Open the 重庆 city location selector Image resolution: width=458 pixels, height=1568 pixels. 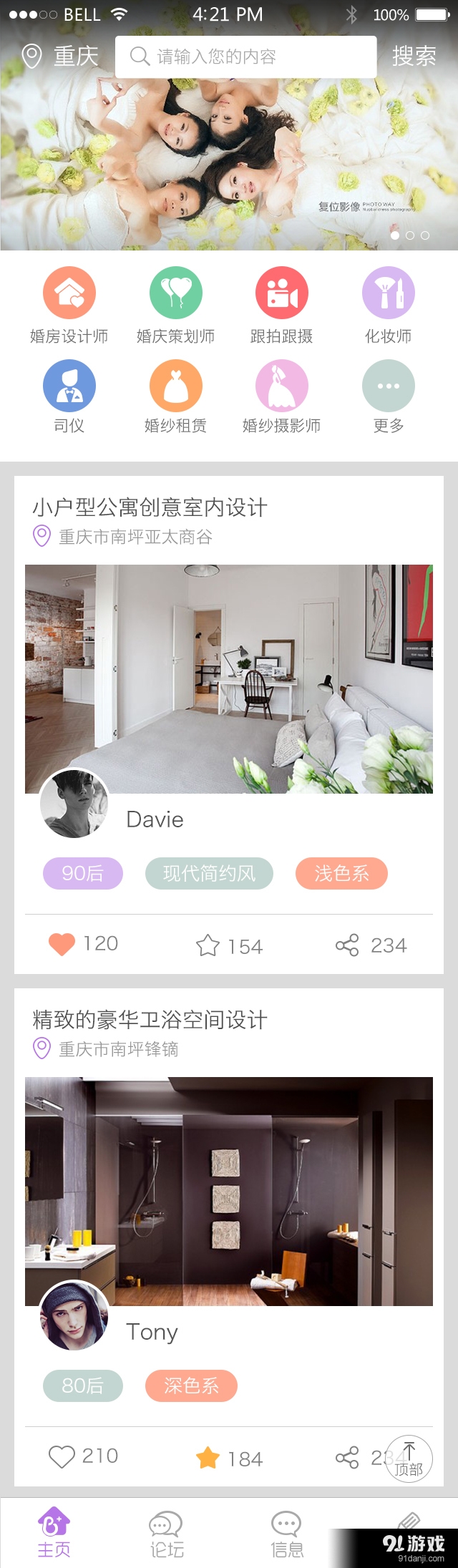click(x=60, y=57)
